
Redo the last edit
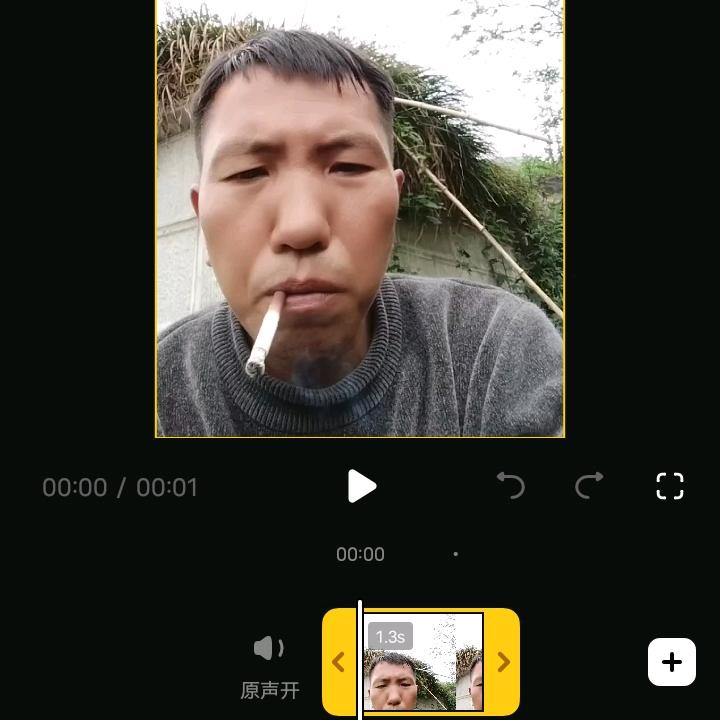pyautogui.click(x=589, y=485)
